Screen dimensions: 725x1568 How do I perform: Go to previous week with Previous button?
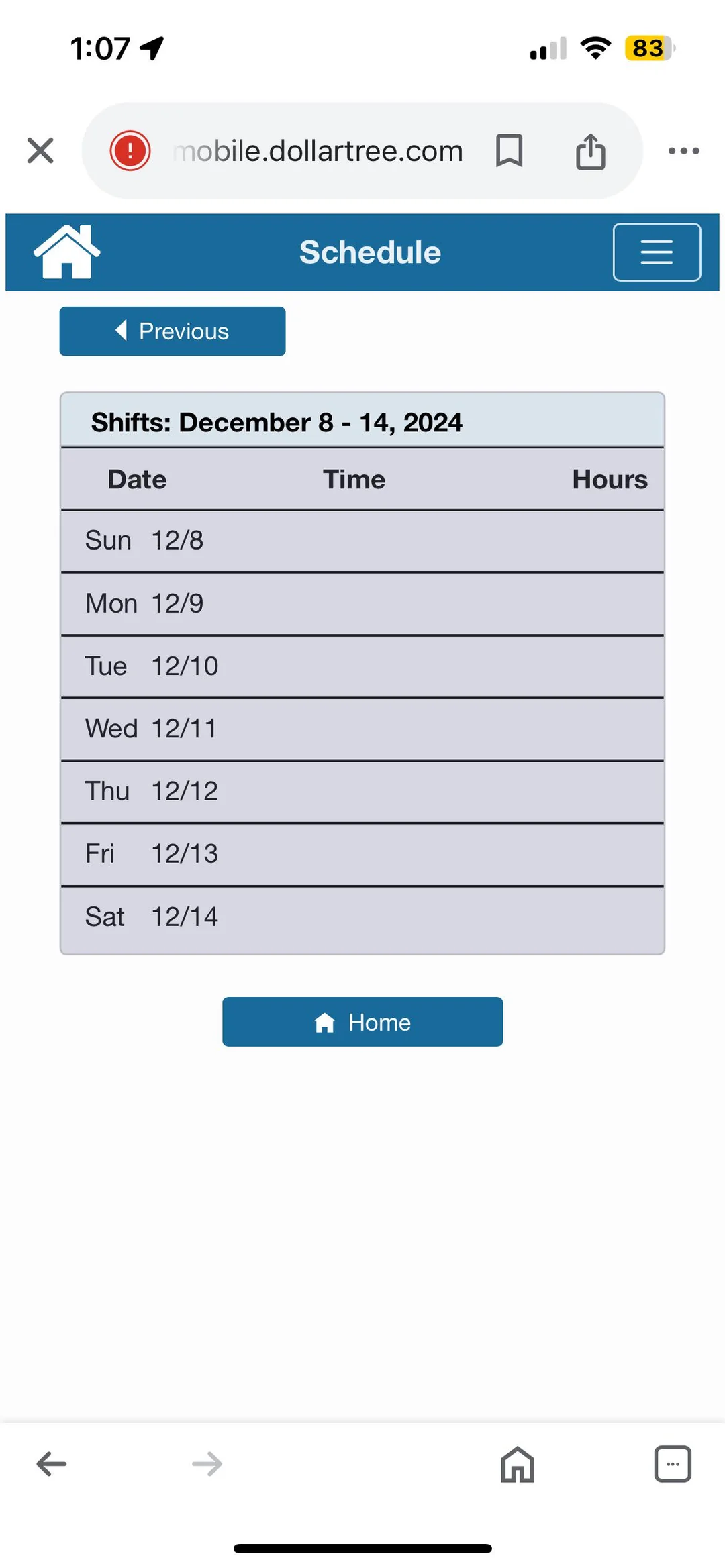tap(172, 331)
